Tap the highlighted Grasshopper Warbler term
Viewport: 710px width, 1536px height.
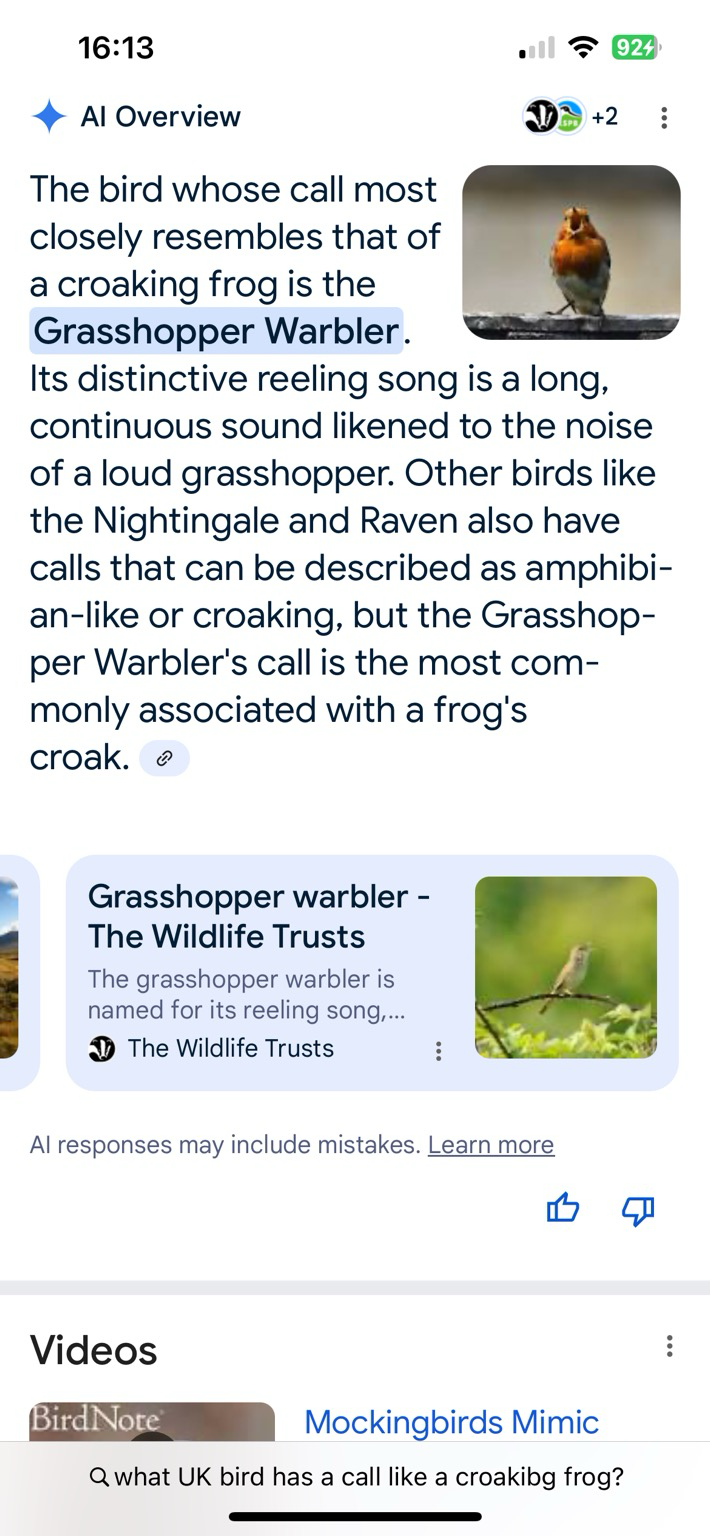coord(216,331)
